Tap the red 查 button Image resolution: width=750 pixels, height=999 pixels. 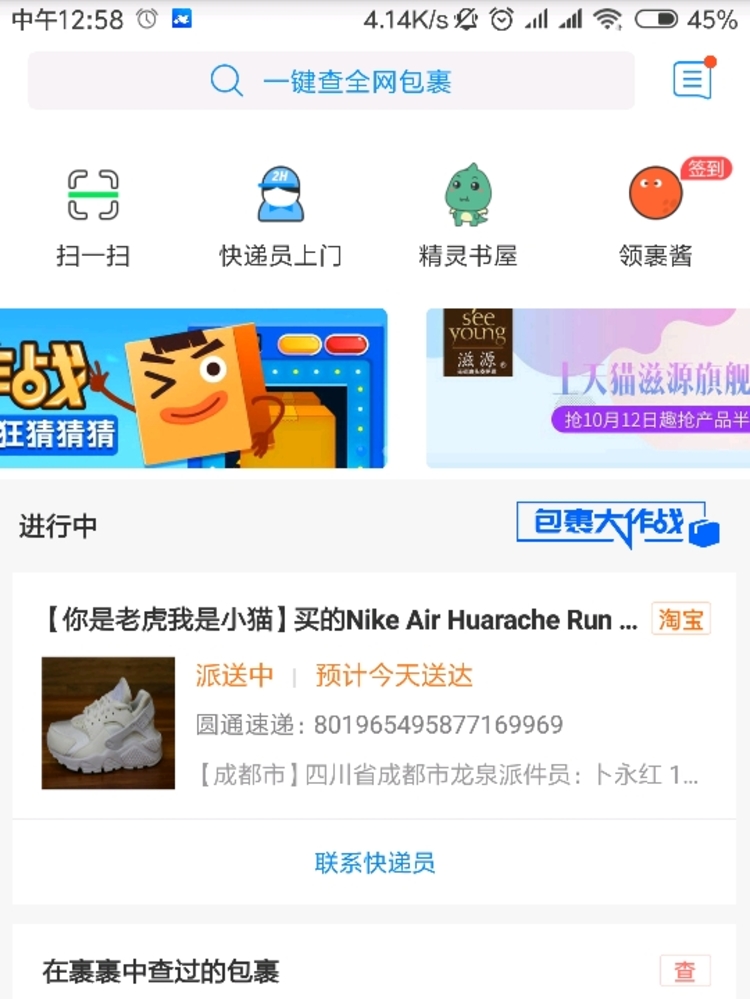pyautogui.click(x=685, y=970)
